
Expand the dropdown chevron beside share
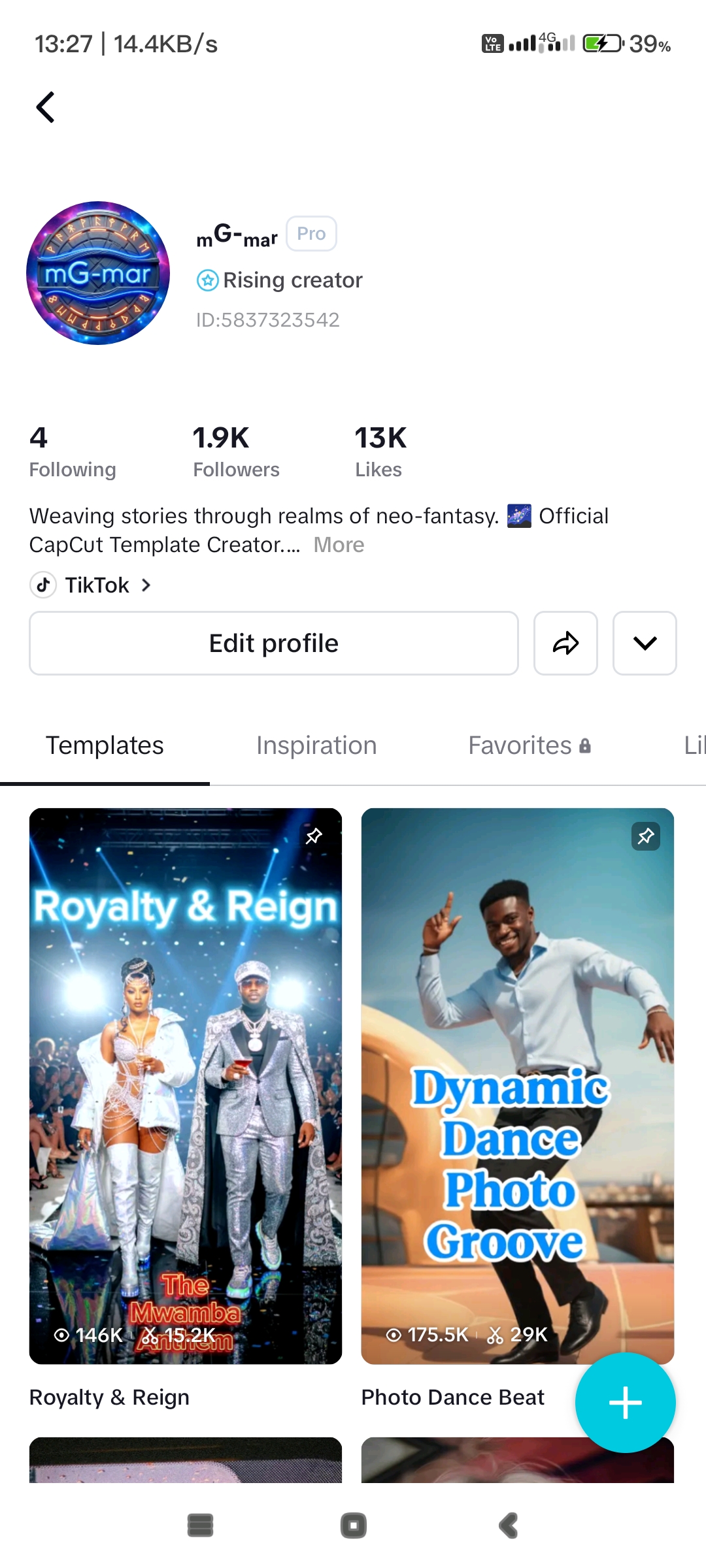[645, 644]
